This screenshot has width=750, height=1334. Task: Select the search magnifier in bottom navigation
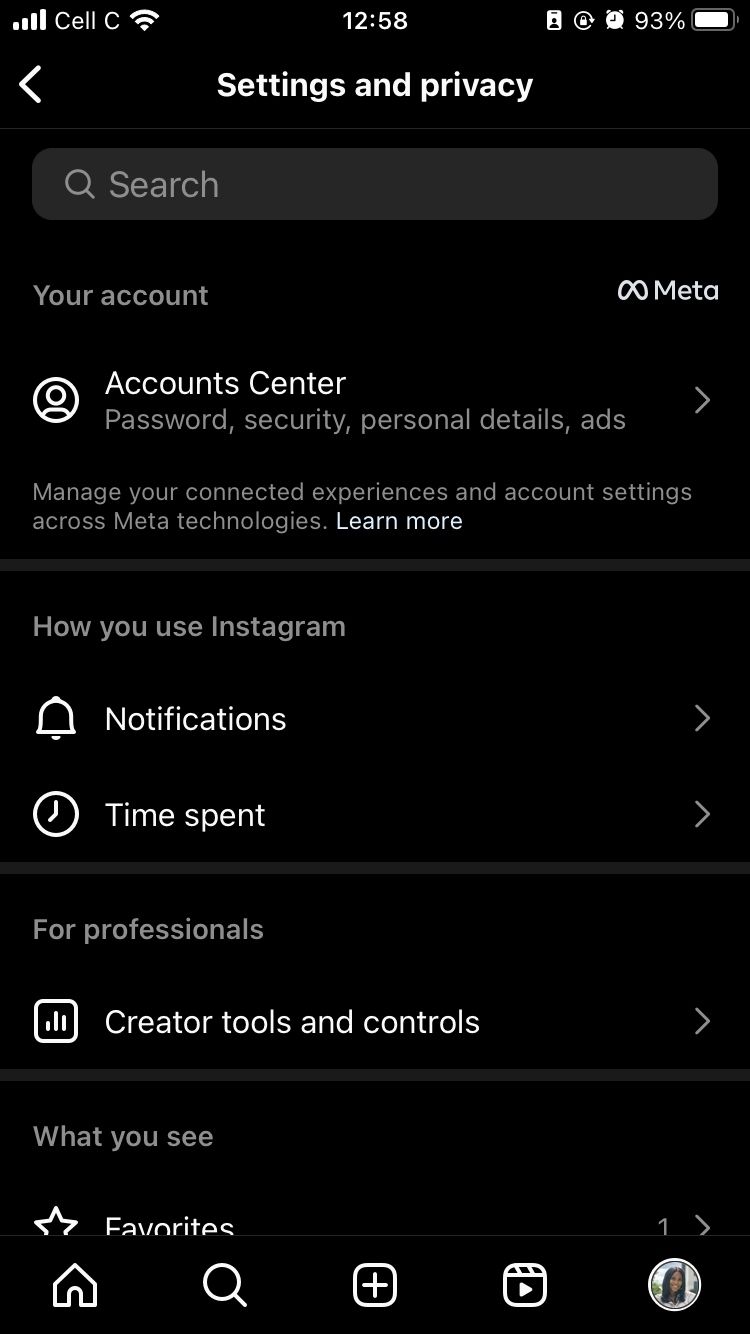[225, 1285]
